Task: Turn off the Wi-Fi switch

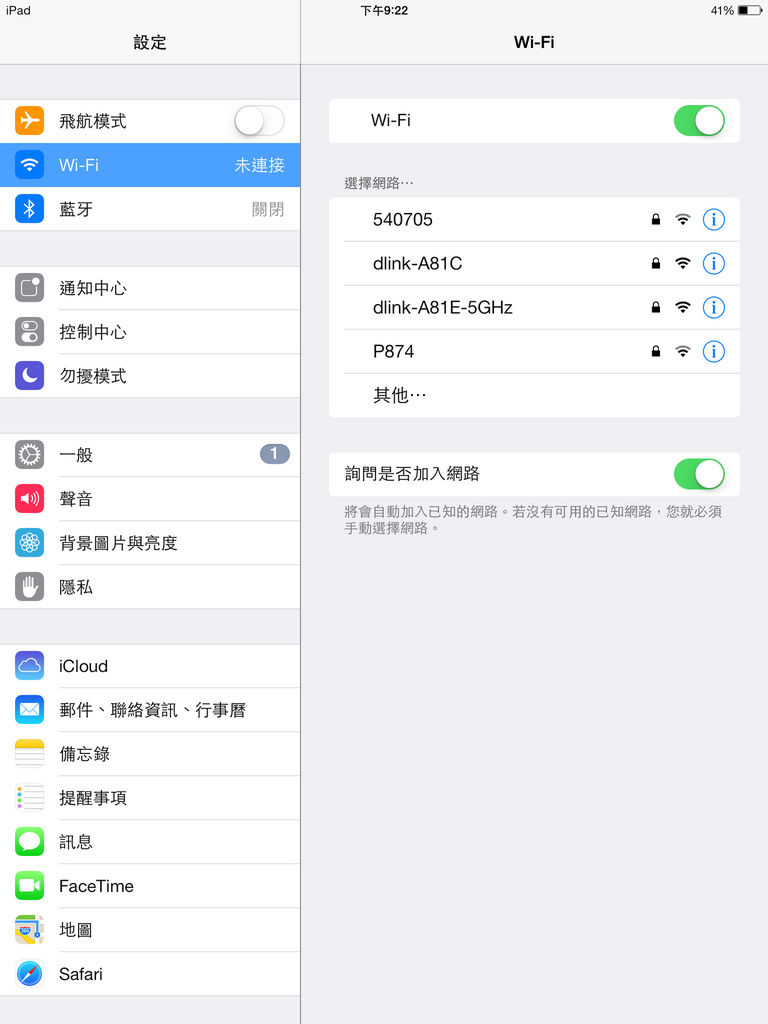Action: pyautogui.click(x=699, y=120)
